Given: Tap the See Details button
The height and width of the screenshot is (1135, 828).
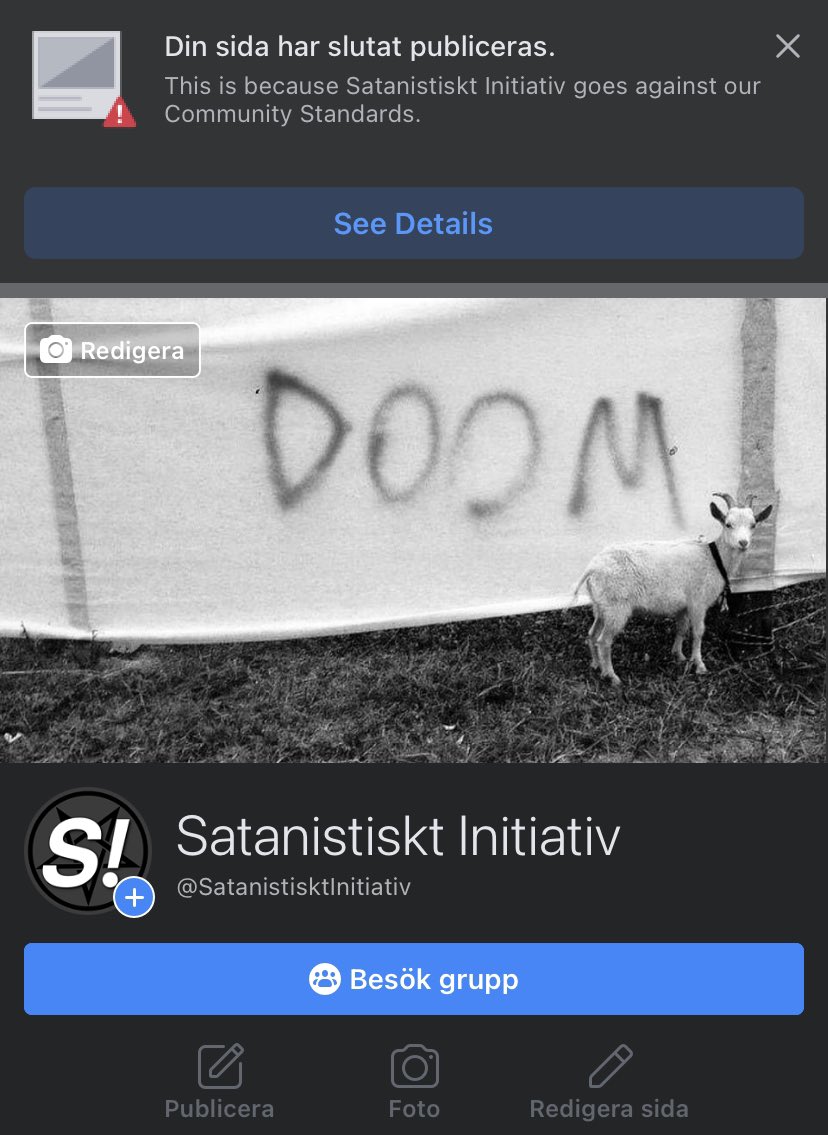Looking at the screenshot, I should coord(413,223).
